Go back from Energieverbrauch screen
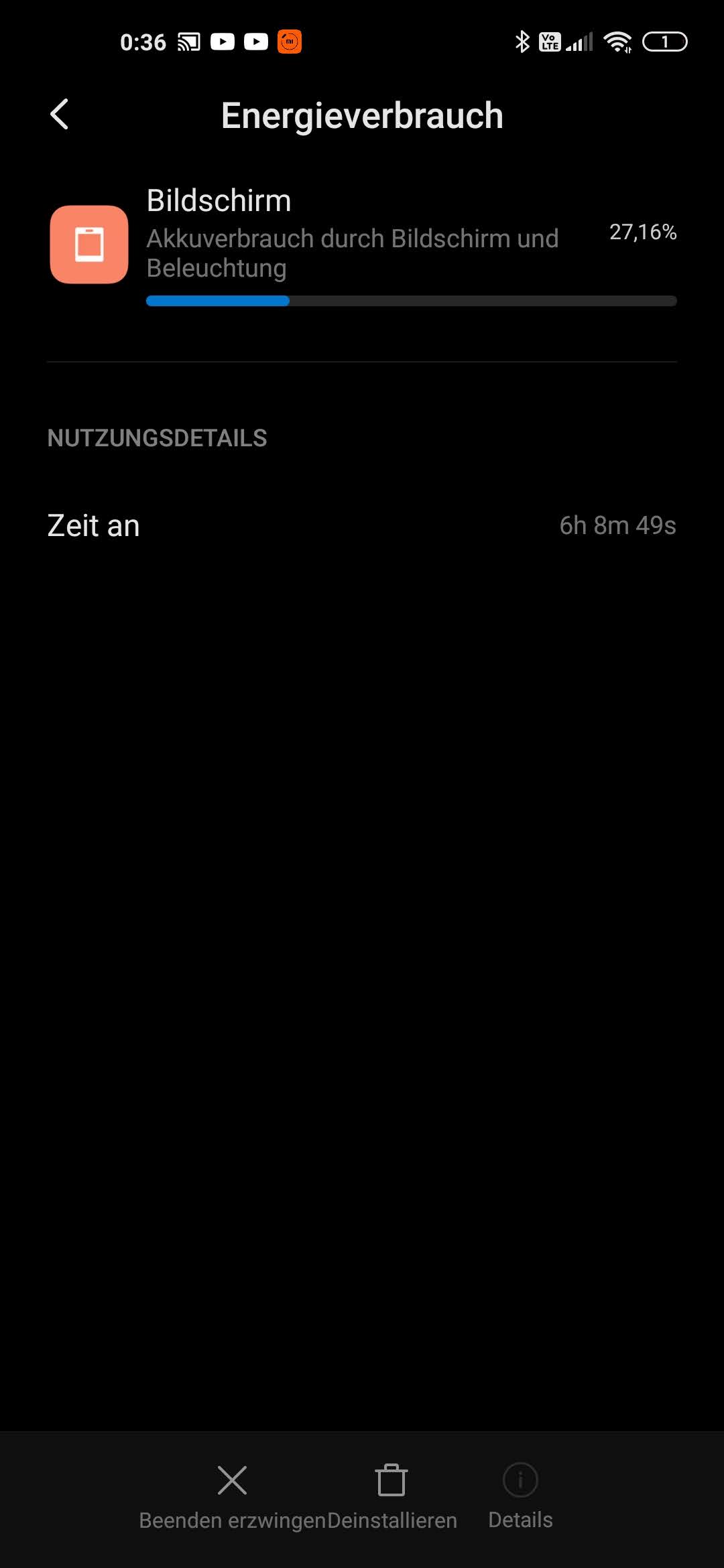This screenshot has height=1568, width=724. click(60, 115)
